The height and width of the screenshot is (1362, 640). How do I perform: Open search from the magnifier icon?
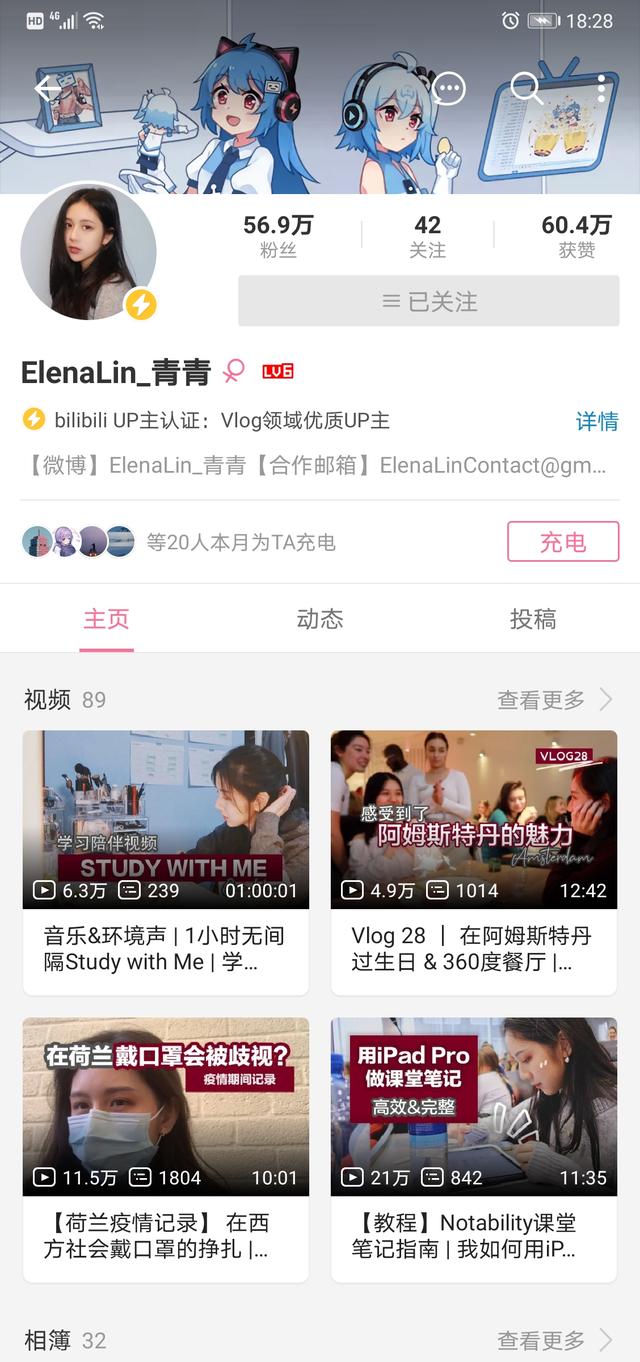coord(525,89)
